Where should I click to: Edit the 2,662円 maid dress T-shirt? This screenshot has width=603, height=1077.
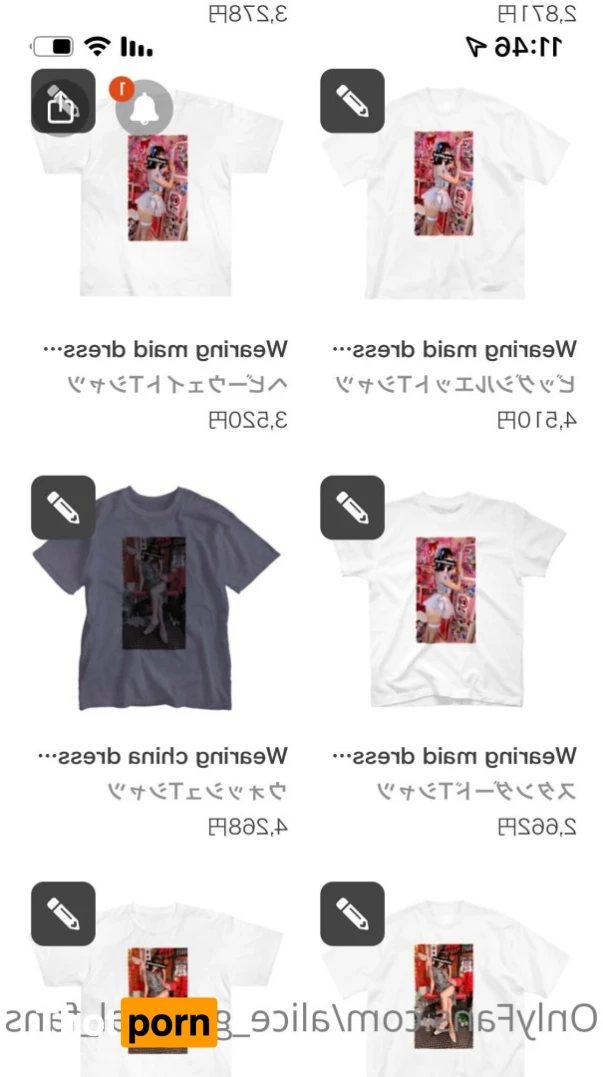pos(352,507)
